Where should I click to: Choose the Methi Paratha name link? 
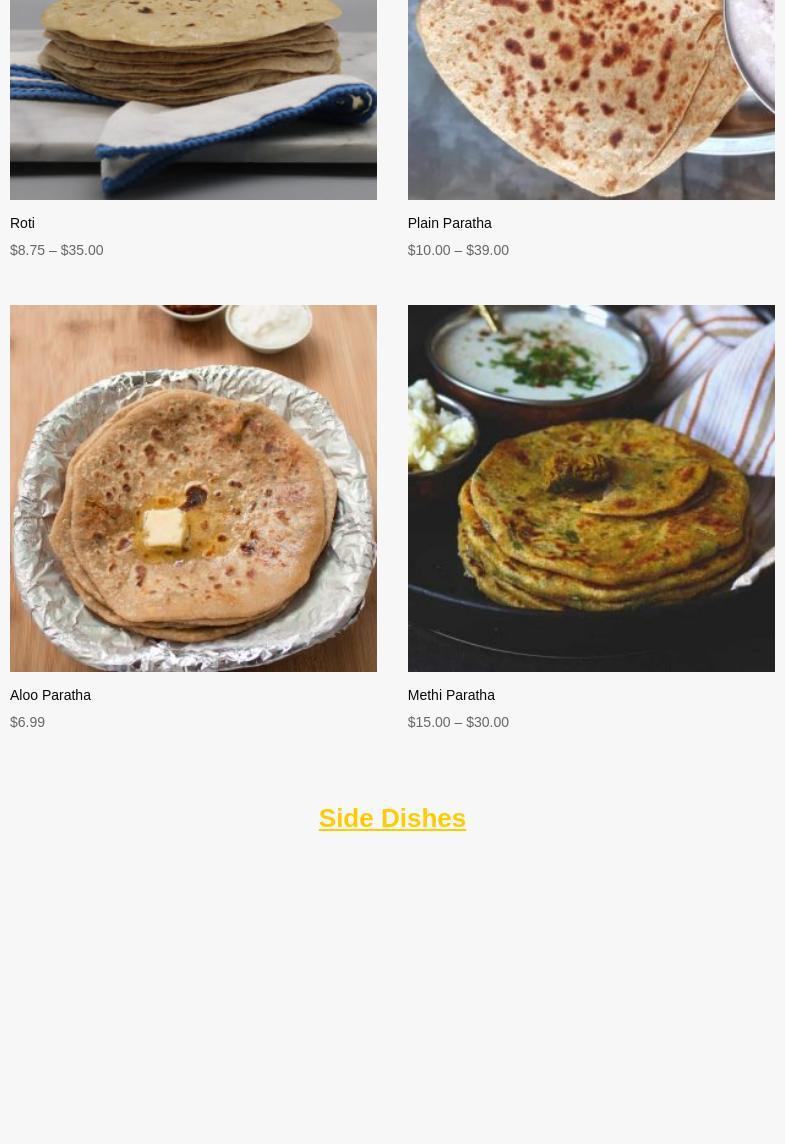click(x=451, y=695)
